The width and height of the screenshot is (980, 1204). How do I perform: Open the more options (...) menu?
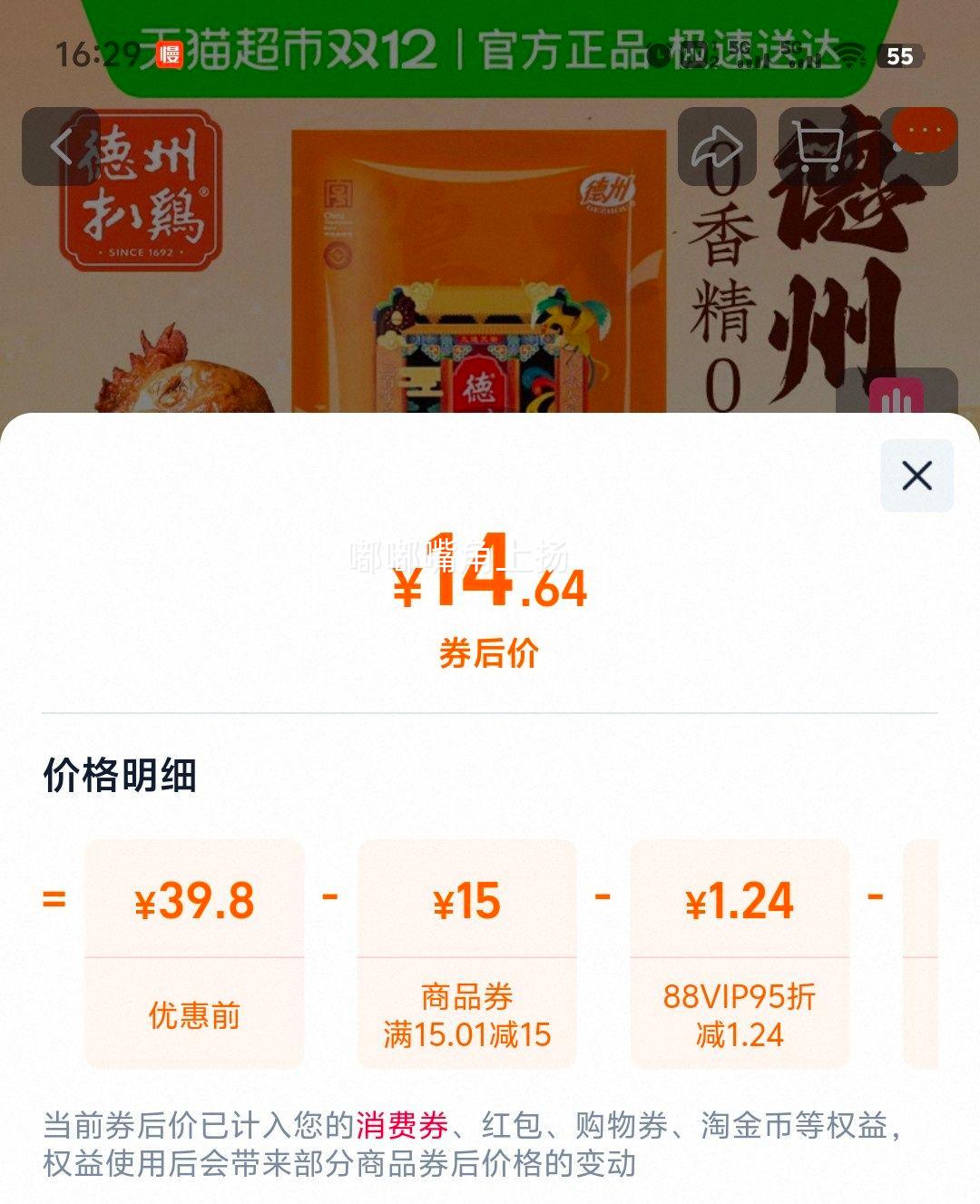[x=919, y=131]
